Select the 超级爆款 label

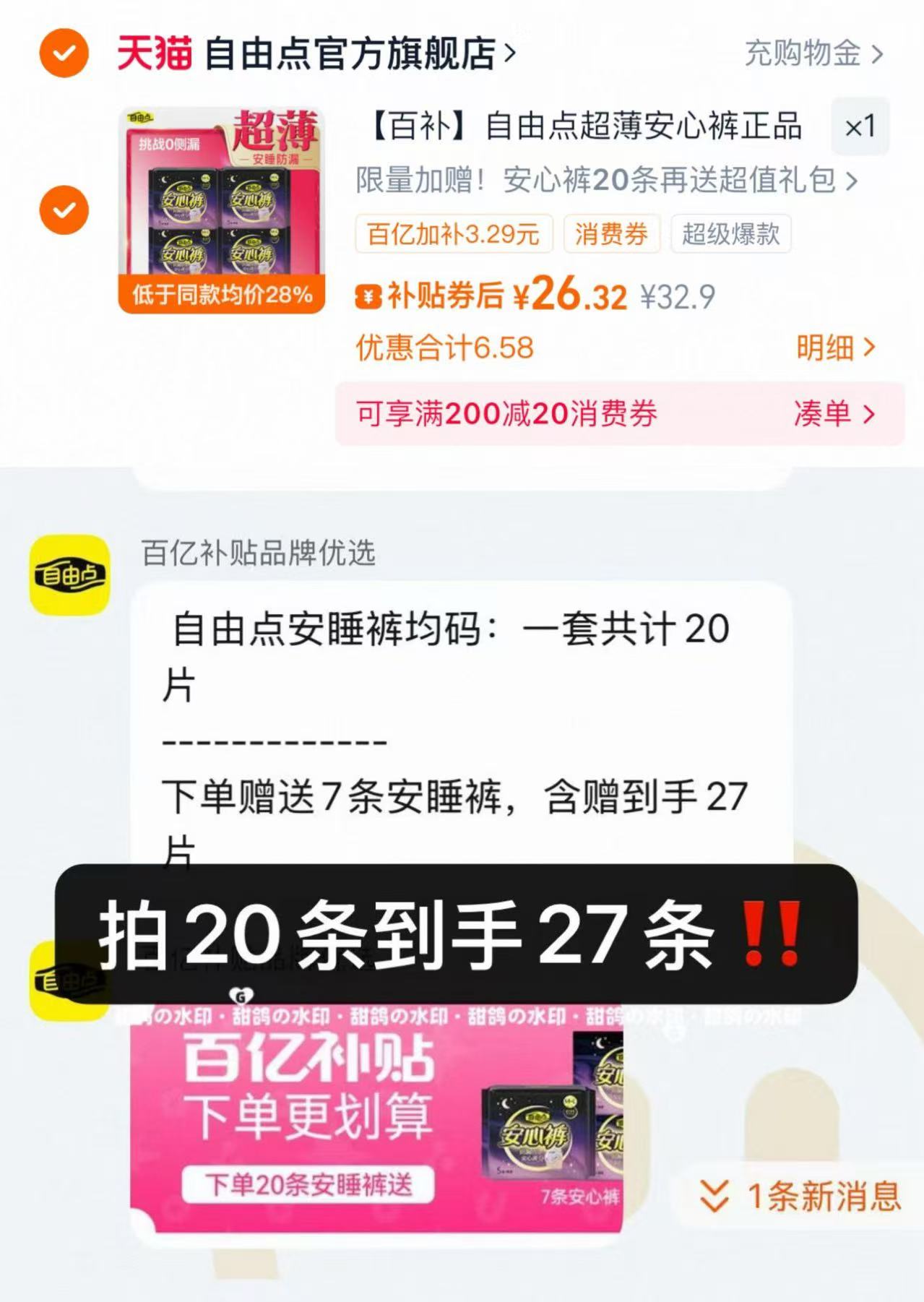click(x=730, y=234)
